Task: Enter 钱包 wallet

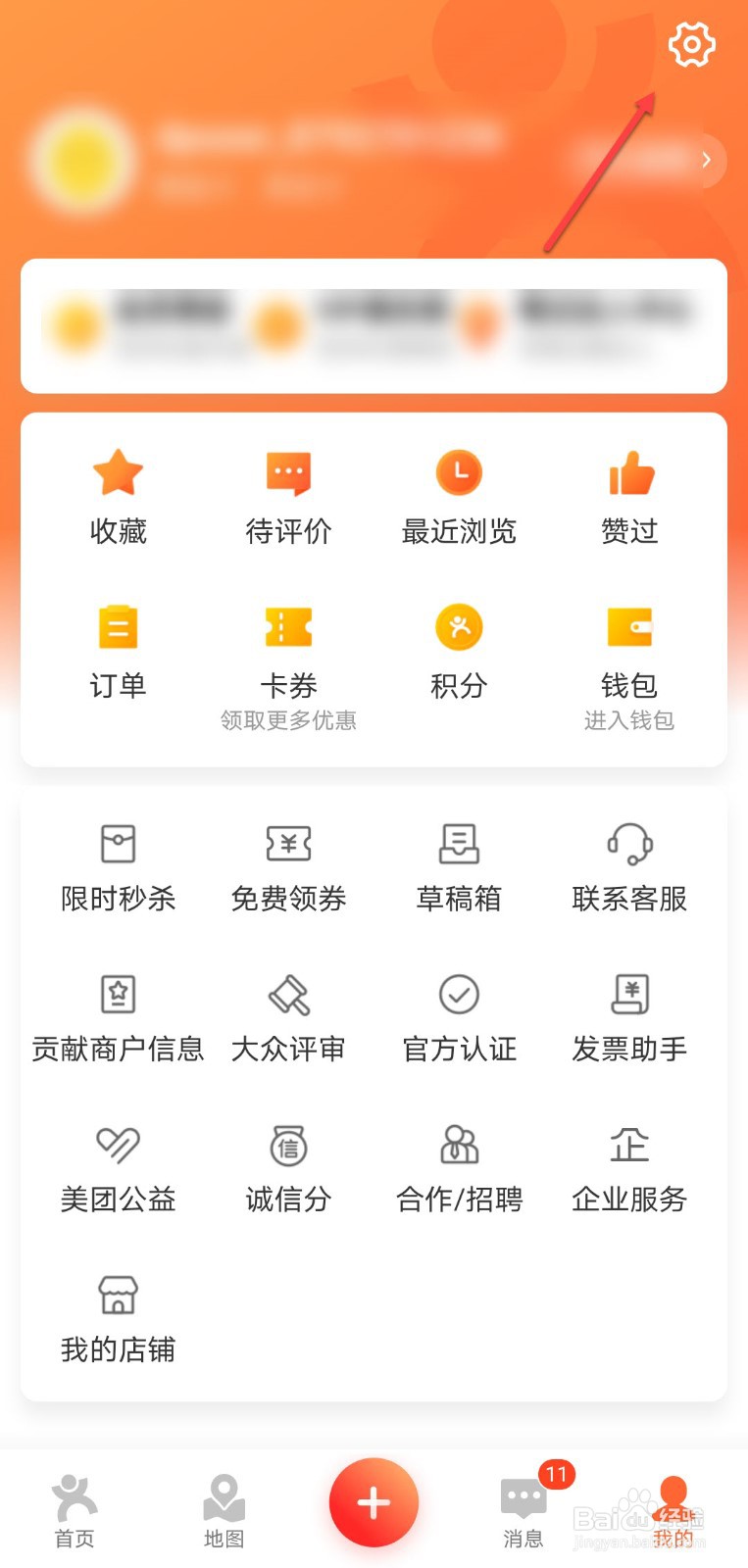Action: pos(629,657)
